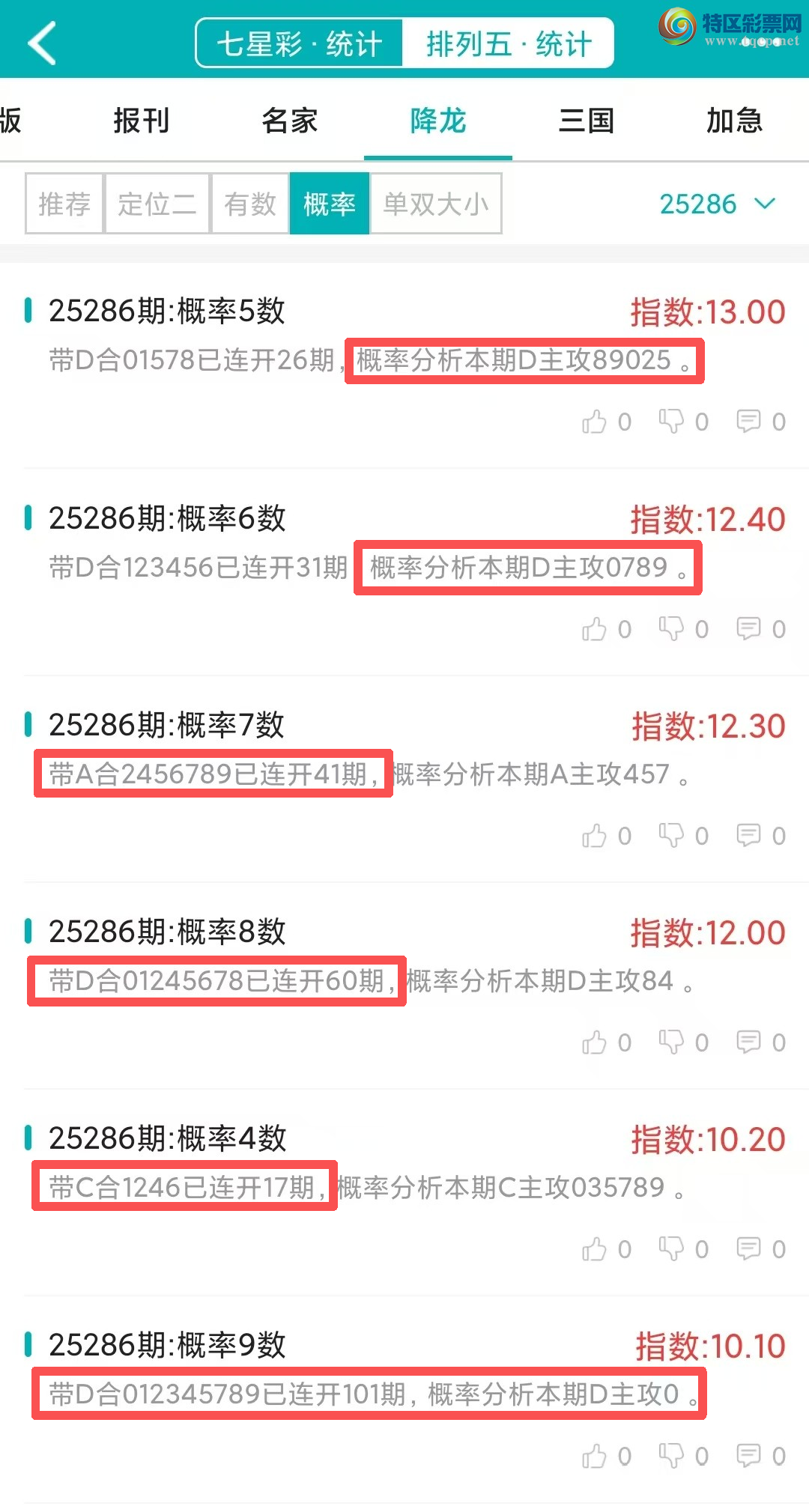The width and height of the screenshot is (809, 1512).
Task: Switch to the 加急 tab
Action: pyautogui.click(x=734, y=121)
